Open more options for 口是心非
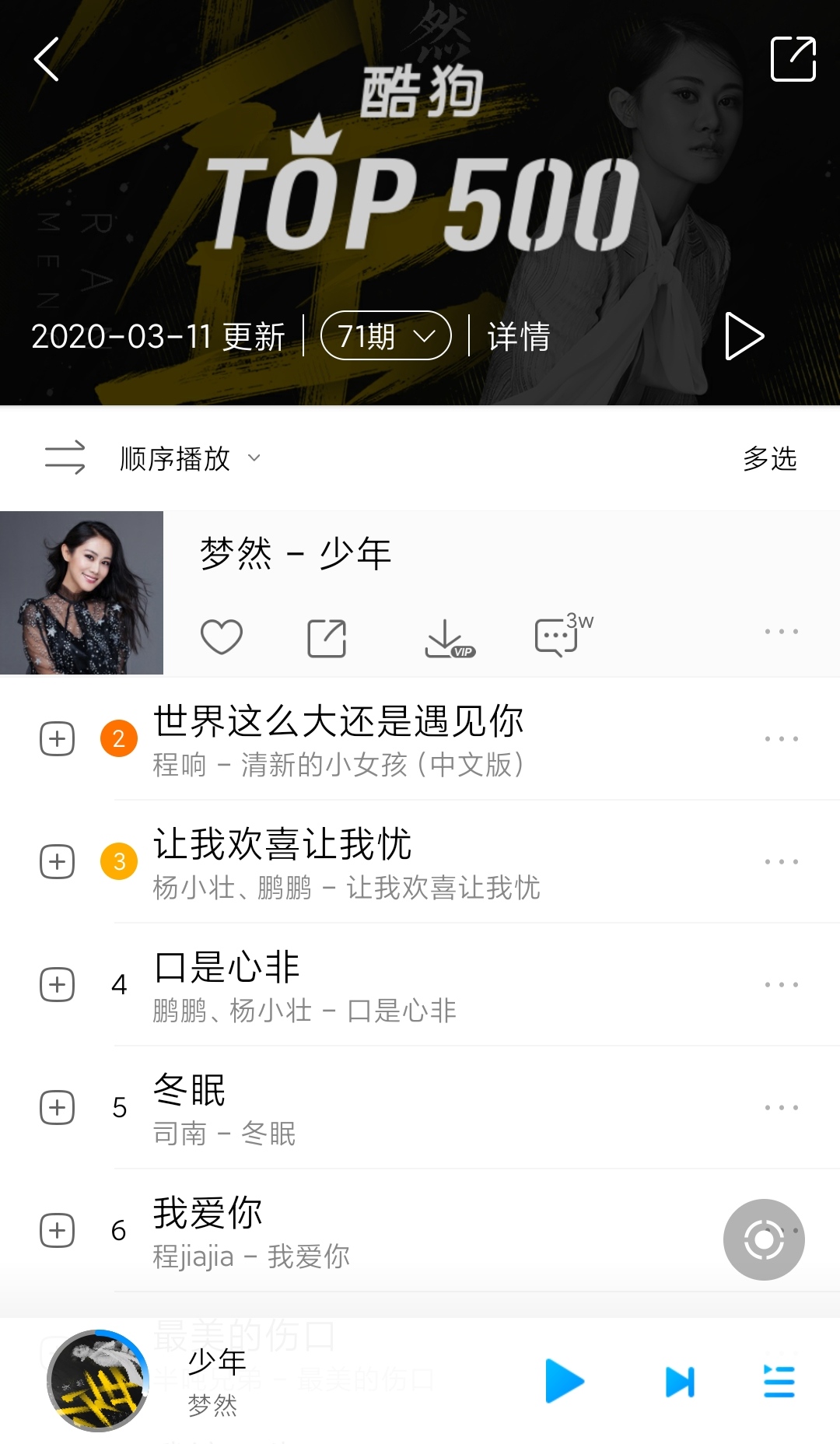 point(781,985)
